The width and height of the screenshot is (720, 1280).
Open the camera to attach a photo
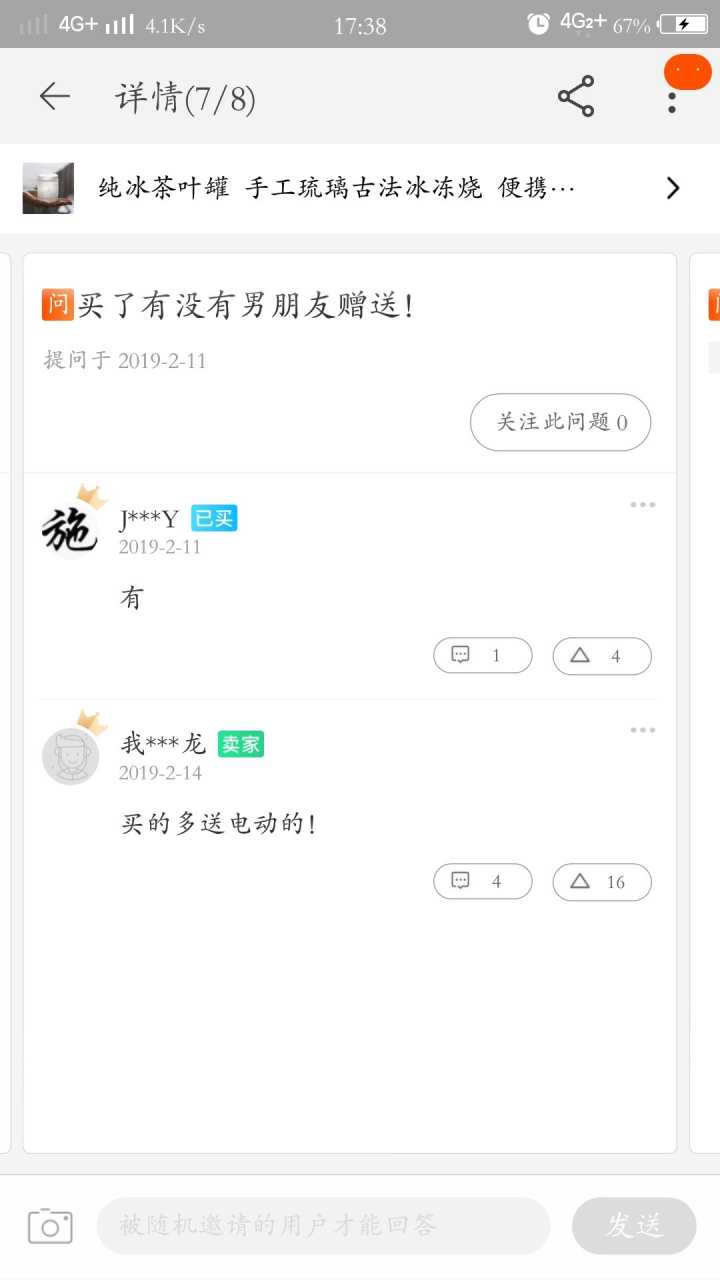[50, 1226]
